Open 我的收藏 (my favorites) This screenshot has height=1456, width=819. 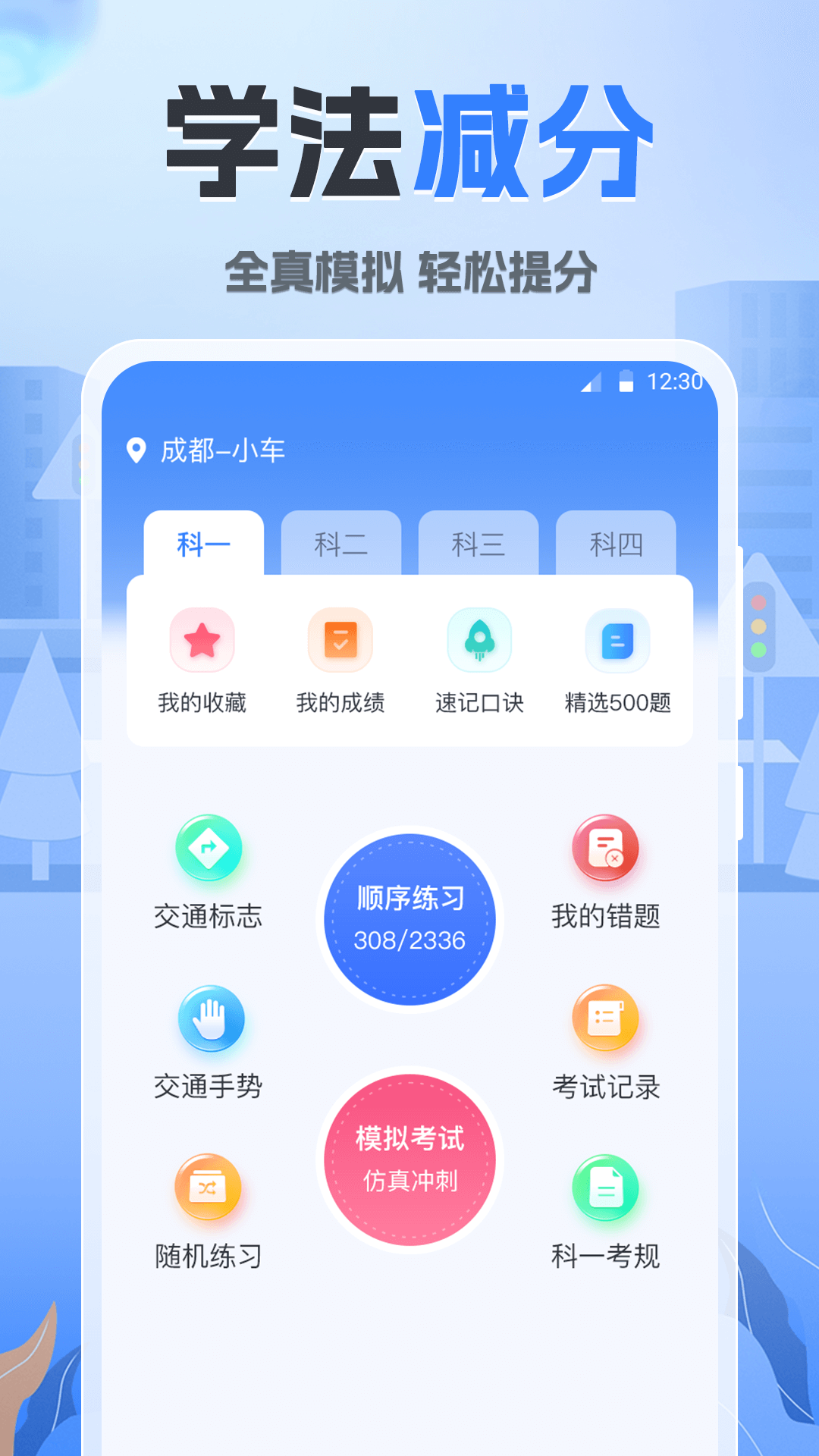[202, 664]
